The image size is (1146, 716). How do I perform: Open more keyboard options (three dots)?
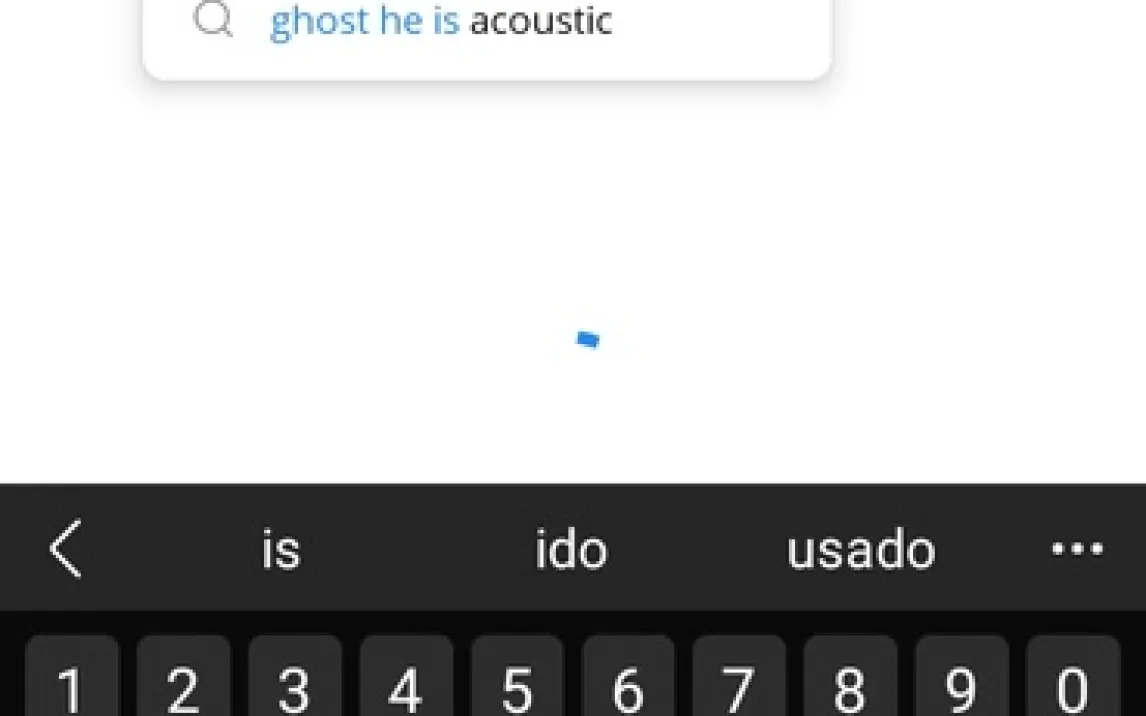[1077, 549]
